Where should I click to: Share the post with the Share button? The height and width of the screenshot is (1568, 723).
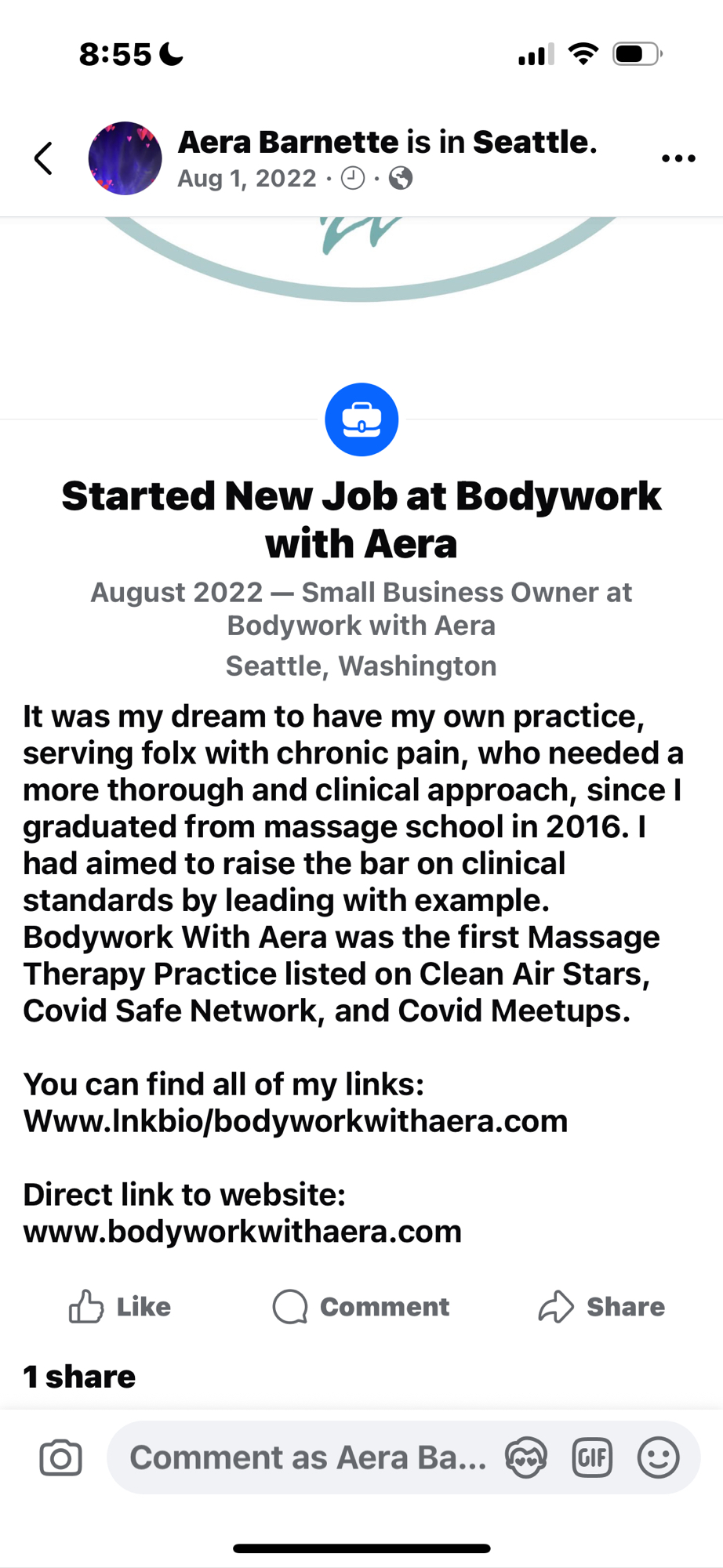click(602, 1306)
